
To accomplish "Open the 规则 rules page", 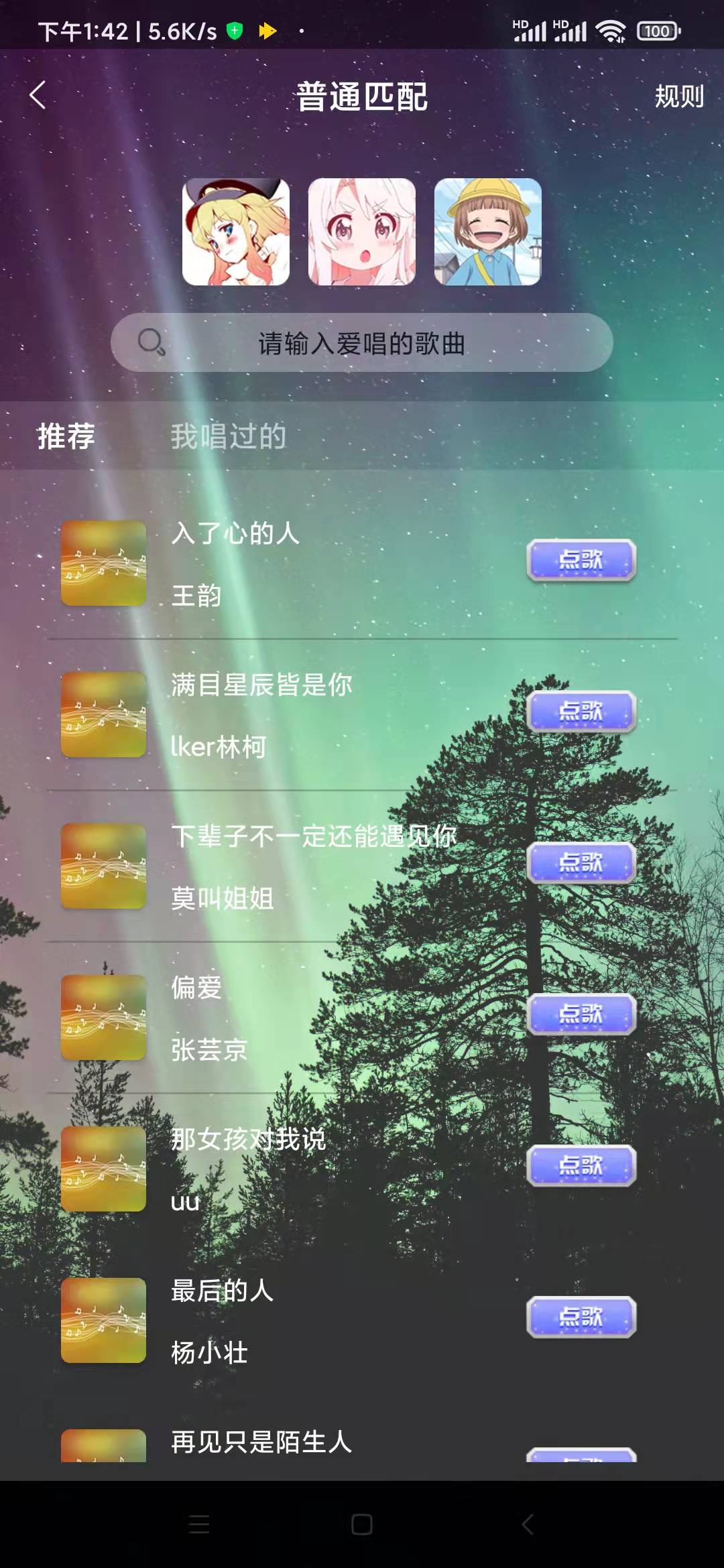I will tap(678, 96).
